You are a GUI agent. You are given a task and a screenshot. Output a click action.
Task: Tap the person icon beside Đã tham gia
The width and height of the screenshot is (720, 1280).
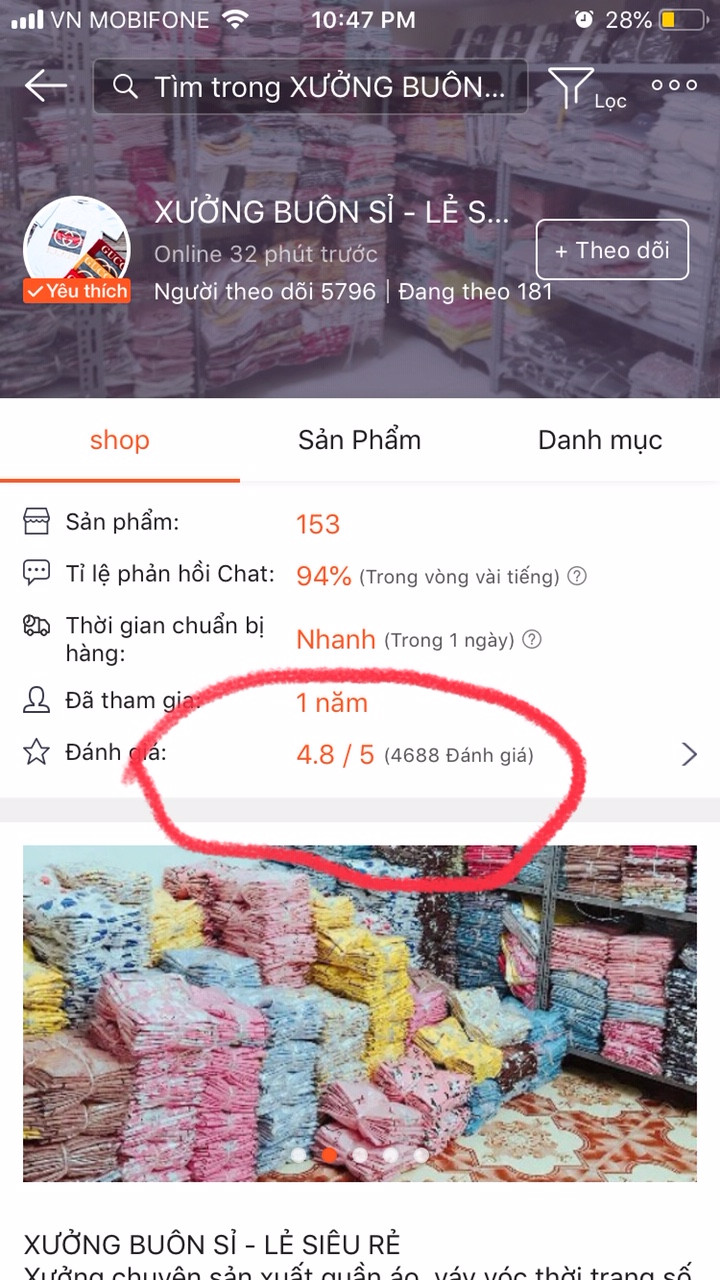tap(37, 700)
